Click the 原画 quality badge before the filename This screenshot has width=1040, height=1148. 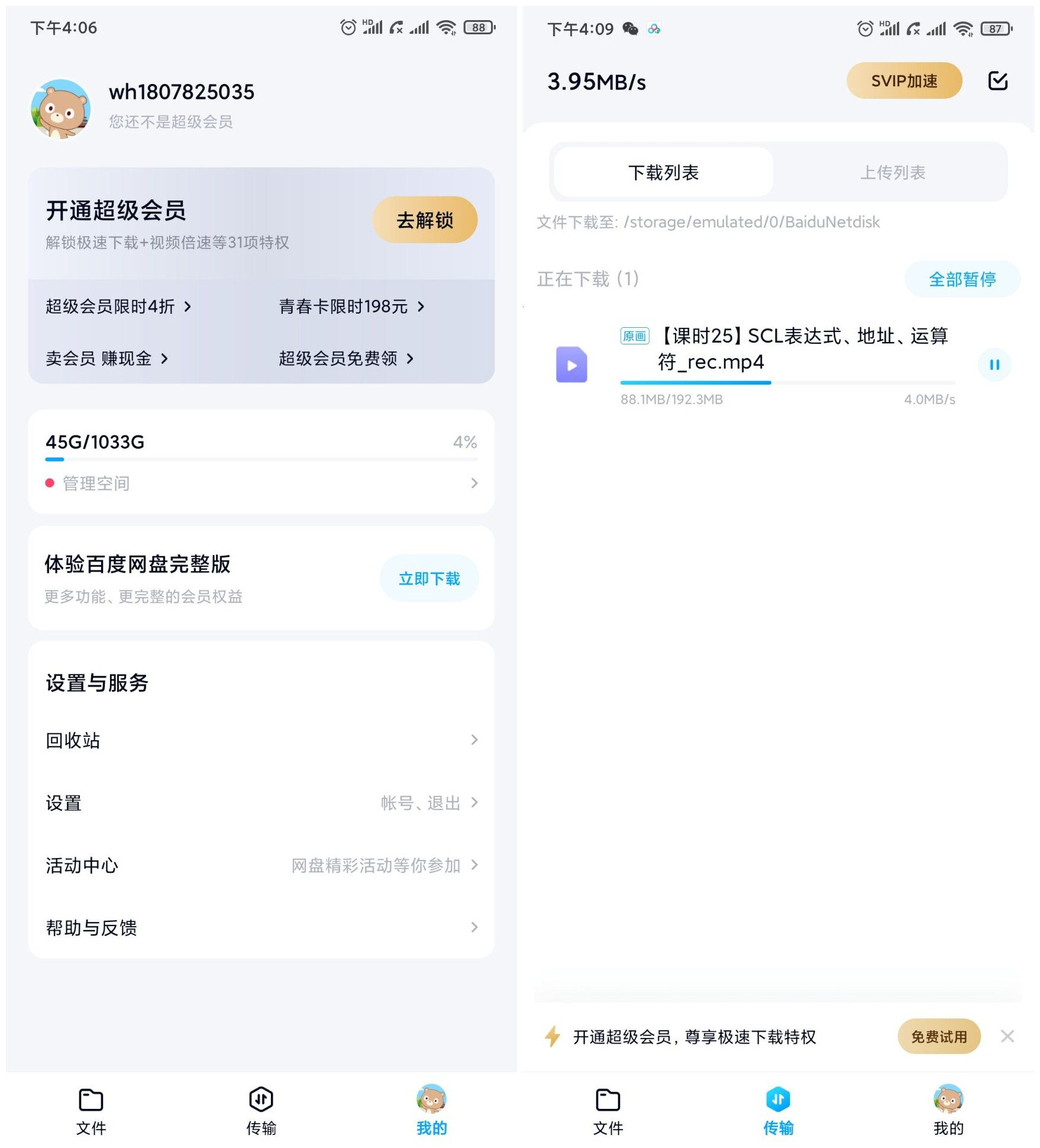(634, 335)
